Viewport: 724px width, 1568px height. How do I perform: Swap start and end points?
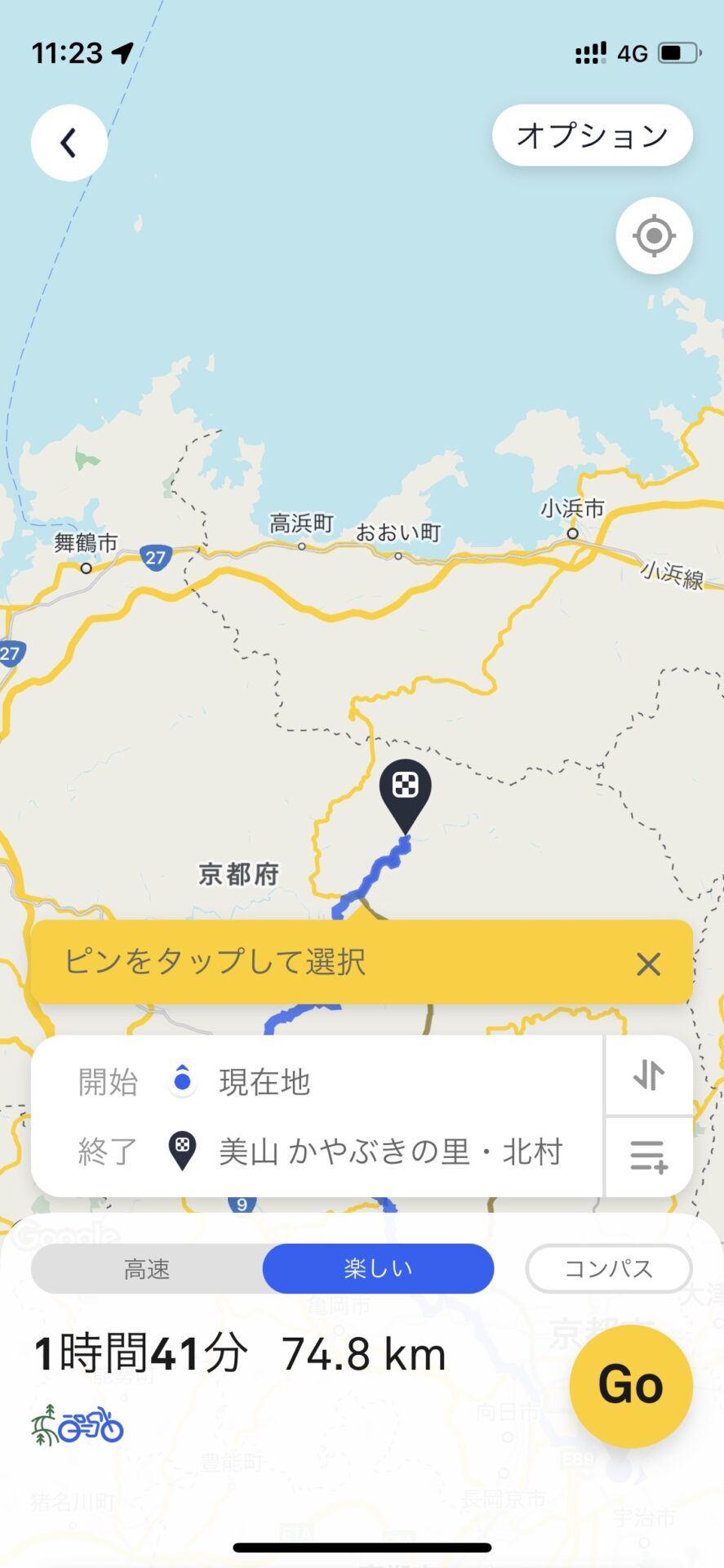[649, 1076]
